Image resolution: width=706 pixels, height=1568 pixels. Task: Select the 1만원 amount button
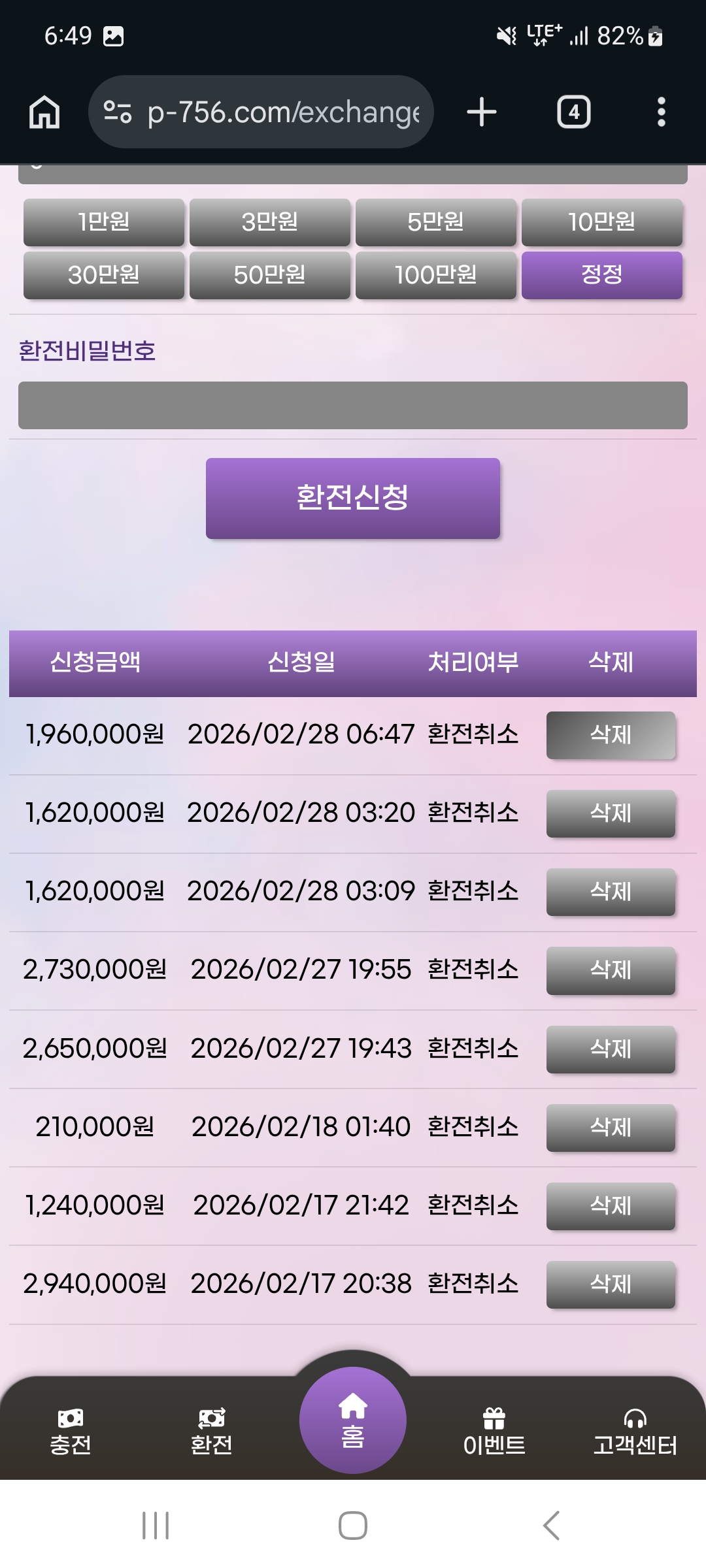pyautogui.click(x=104, y=222)
